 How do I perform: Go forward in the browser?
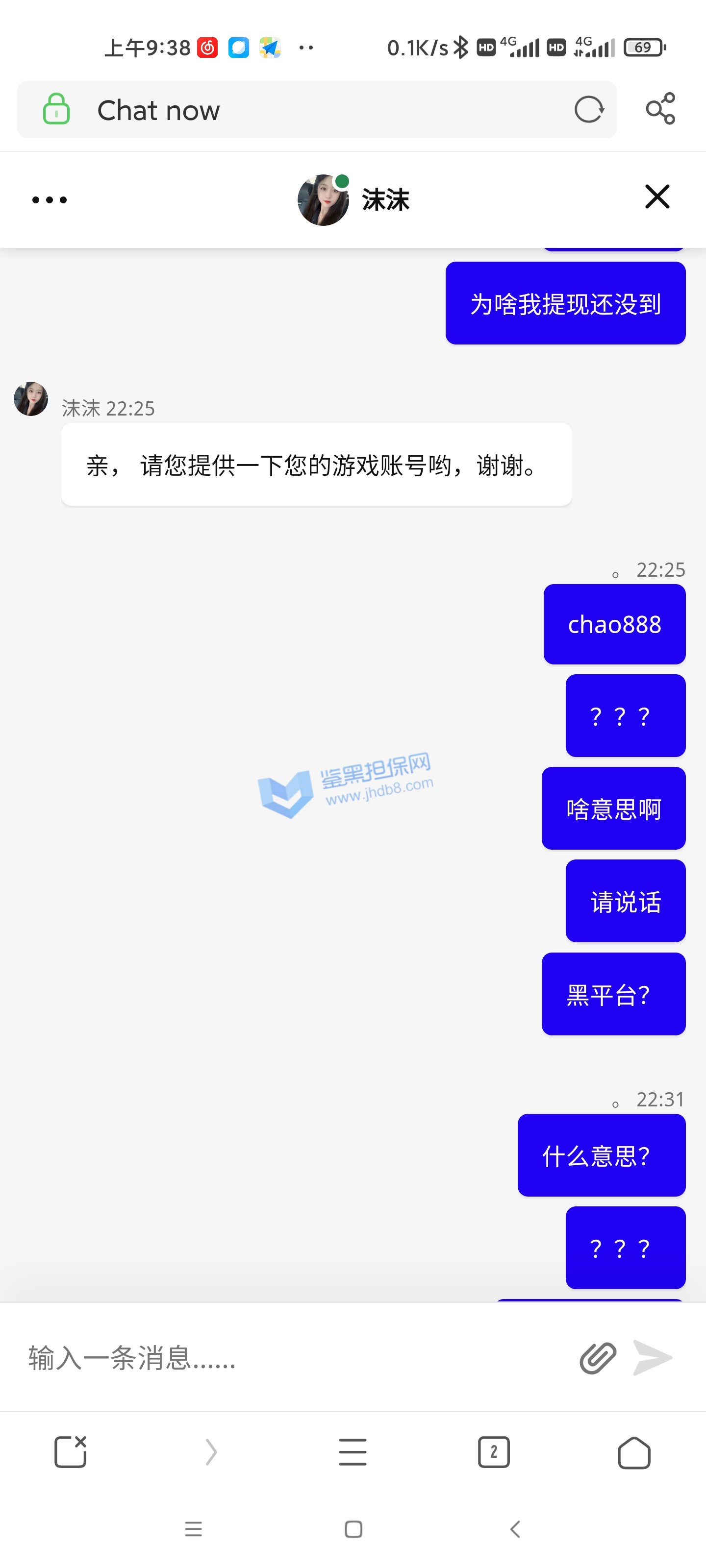(211, 1452)
